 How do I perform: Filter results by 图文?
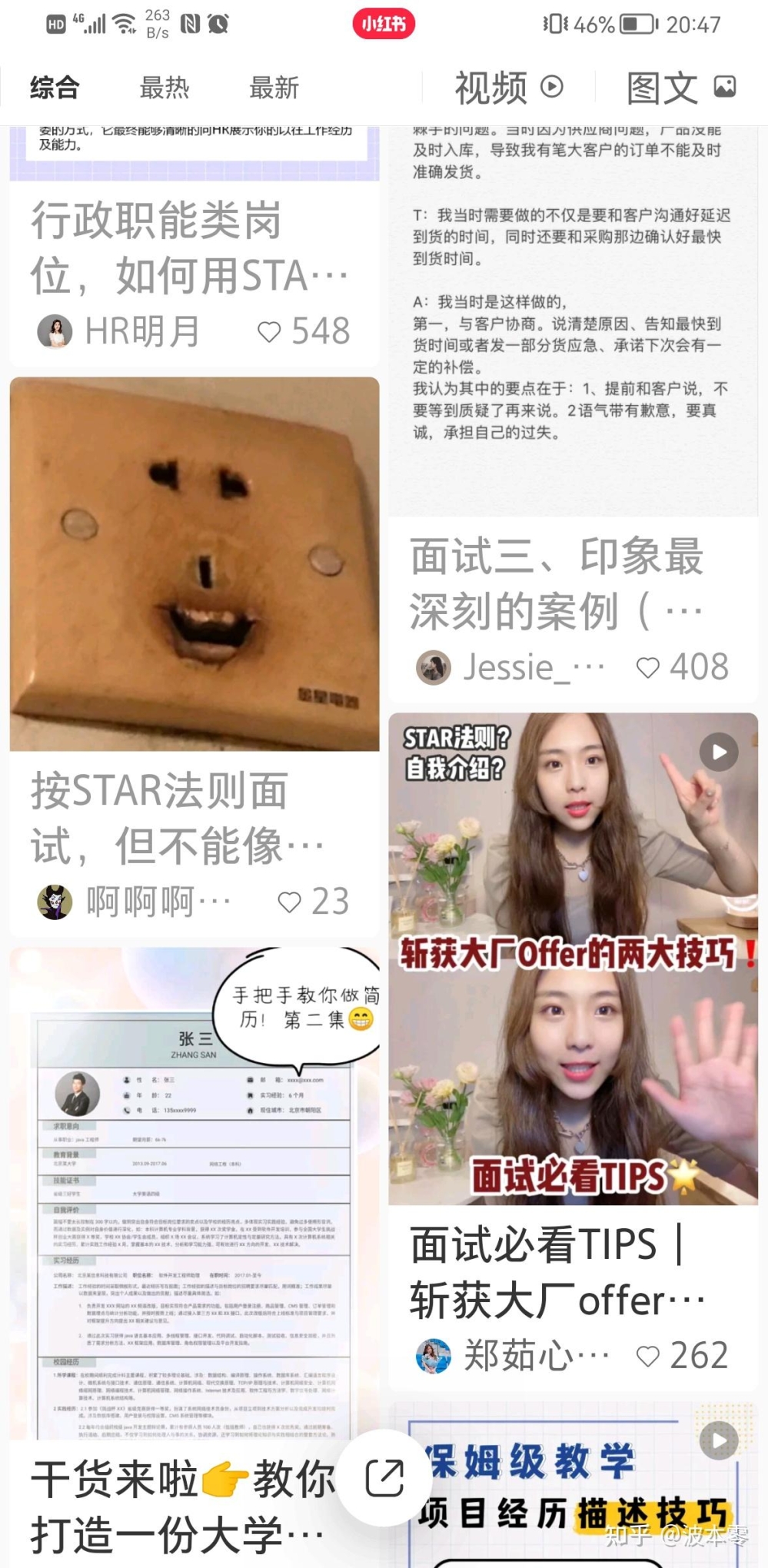(680, 88)
